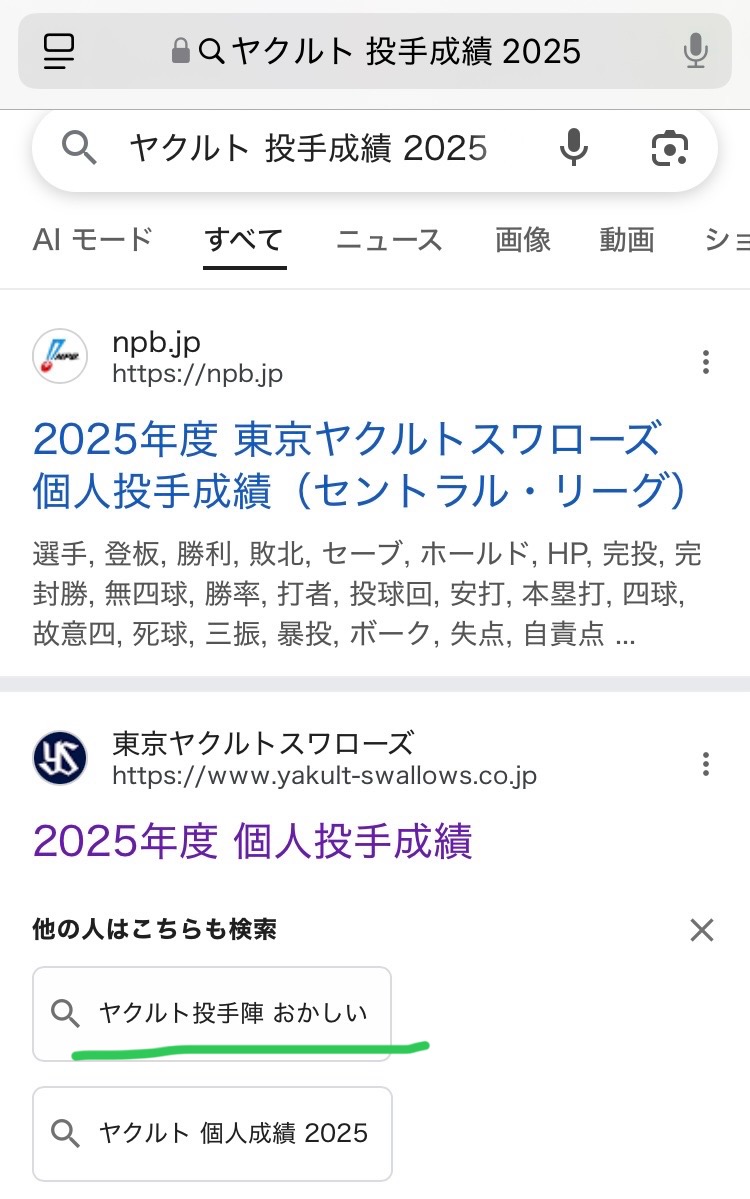This screenshot has height=1199, width=750.
Task: Search for ヤクルト 個人成績 2025 suggestion
Action: point(212,1133)
